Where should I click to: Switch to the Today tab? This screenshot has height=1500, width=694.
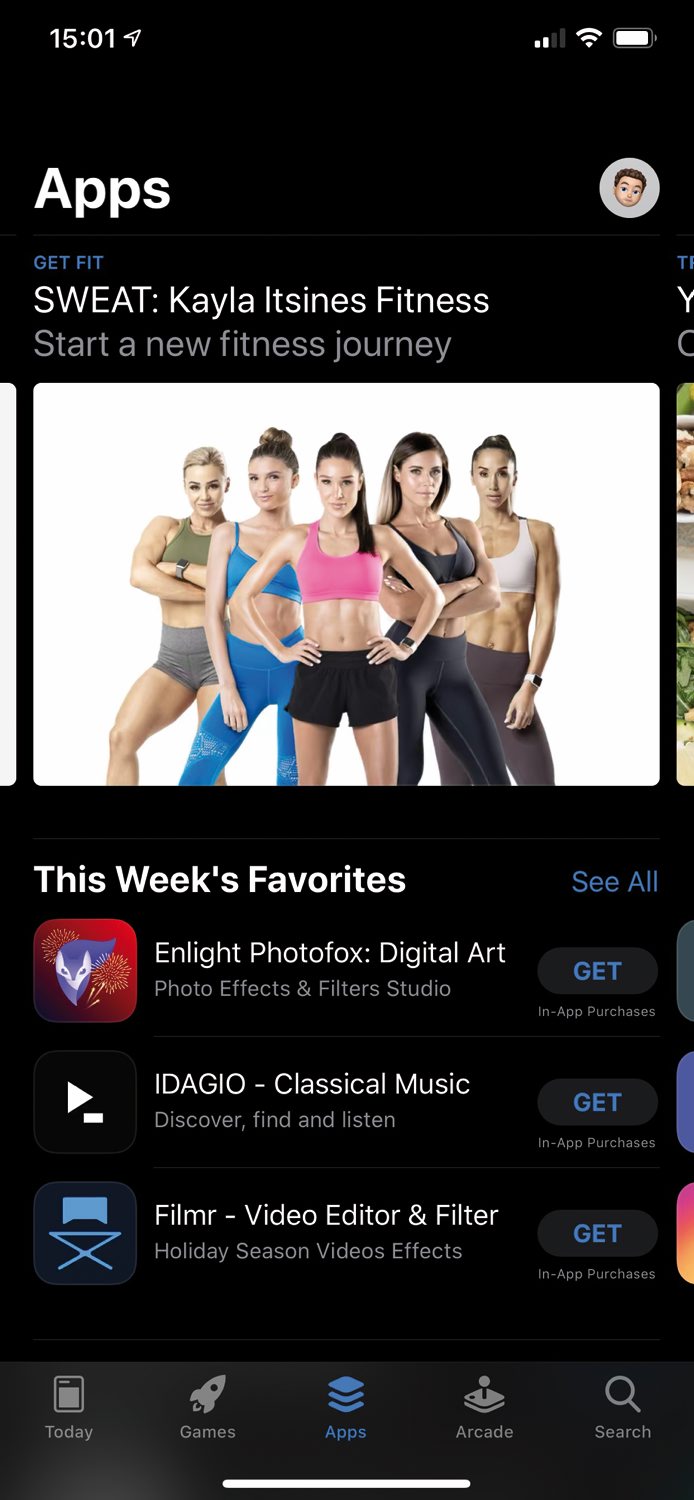(x=69, y=1408)
